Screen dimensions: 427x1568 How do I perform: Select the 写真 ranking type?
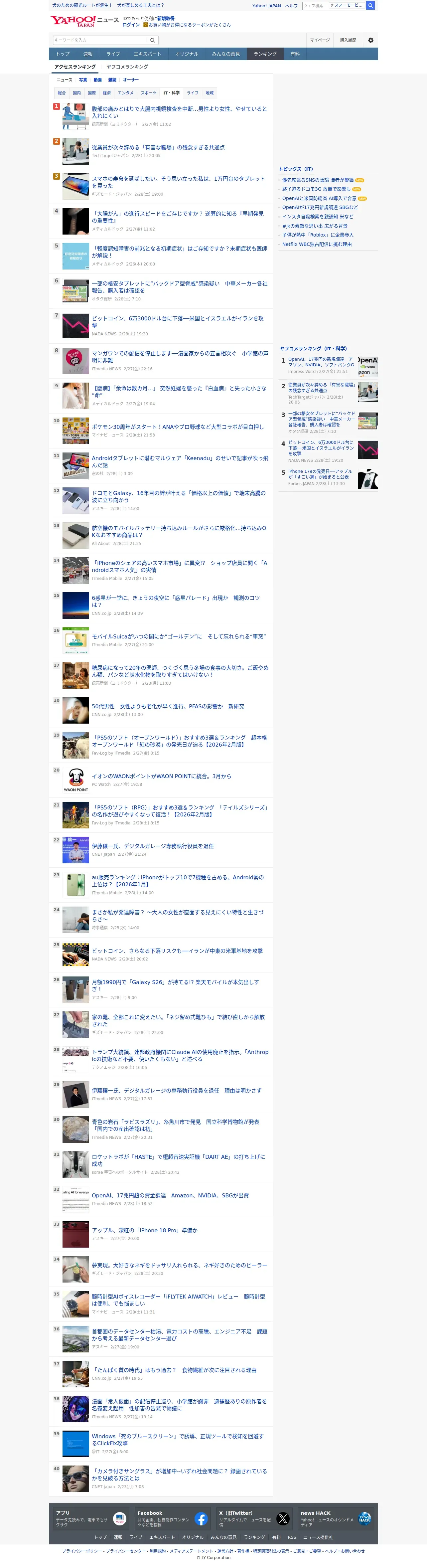tap(83, 80)
